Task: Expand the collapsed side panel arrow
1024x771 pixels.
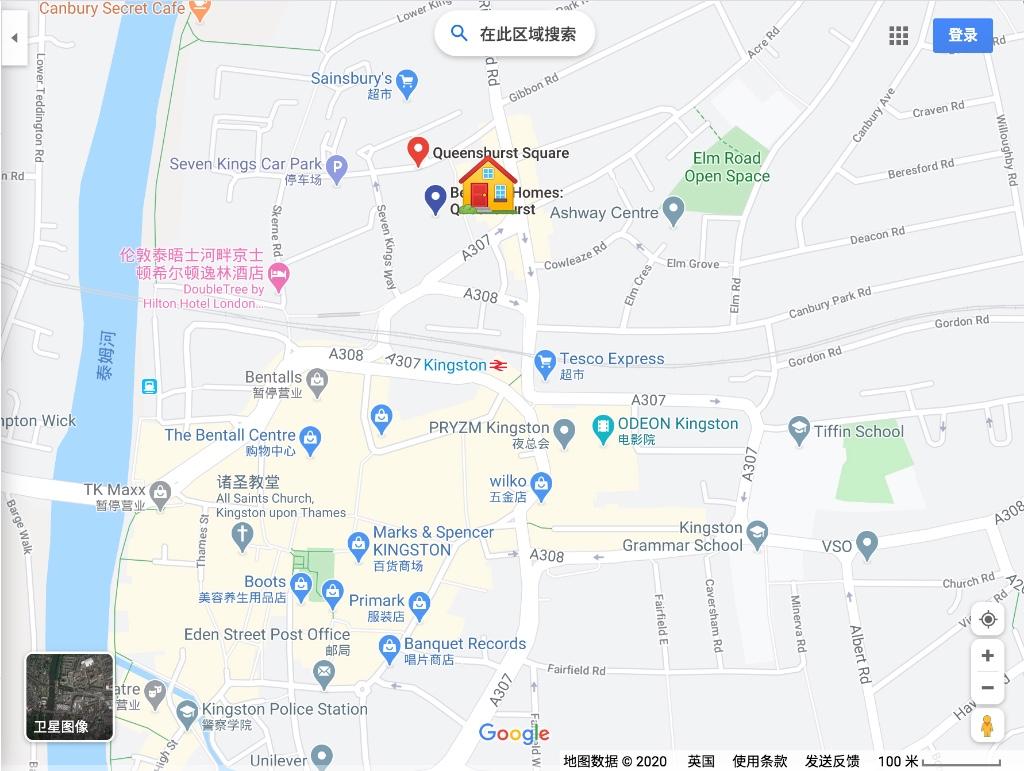Action: pos(14,38)
